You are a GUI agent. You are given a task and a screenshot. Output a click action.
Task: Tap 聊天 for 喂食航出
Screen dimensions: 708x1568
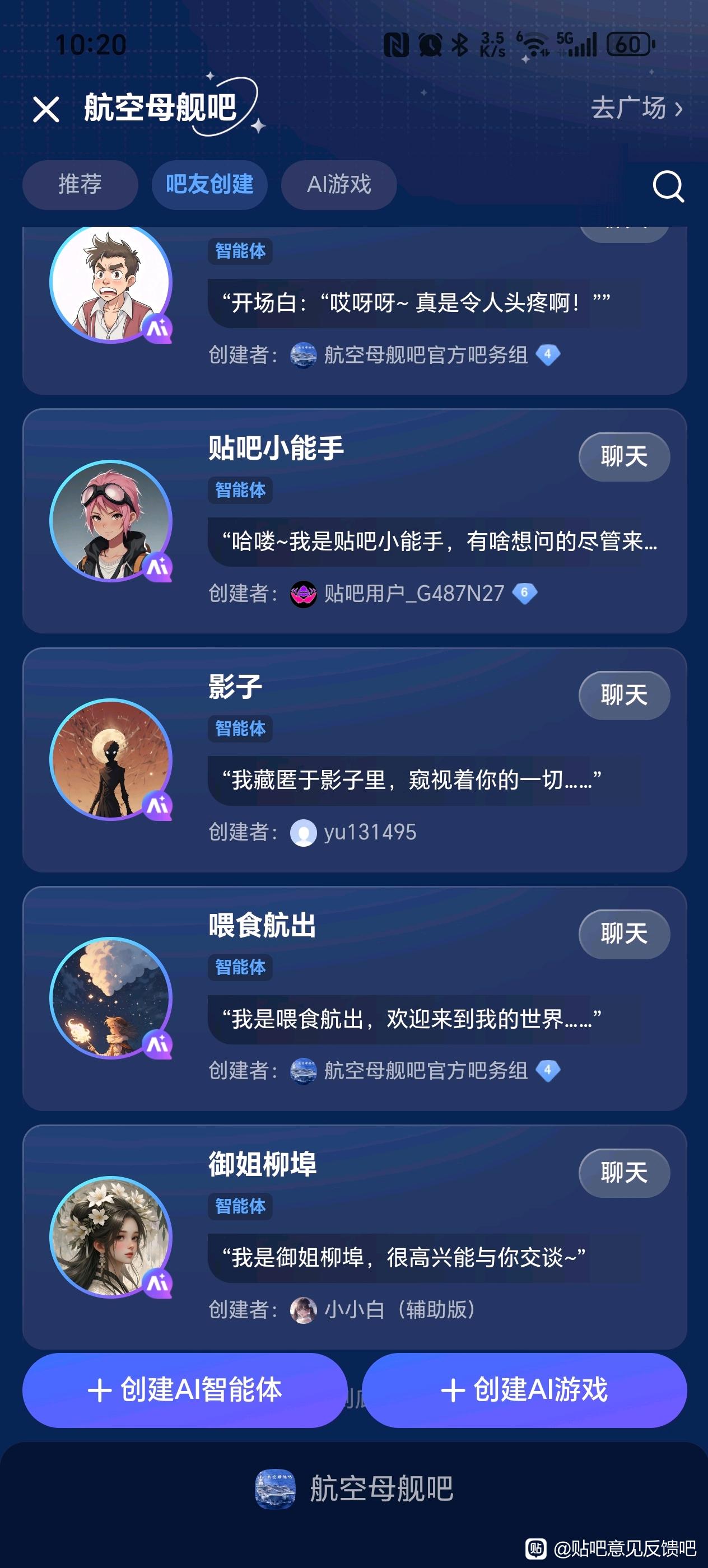point(623,934)
